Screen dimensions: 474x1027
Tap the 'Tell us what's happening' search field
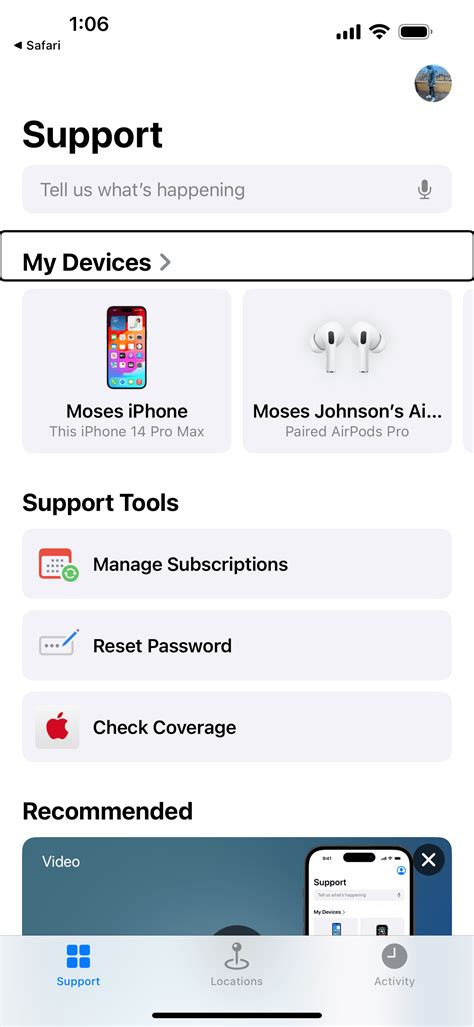[x=237, y=189]
